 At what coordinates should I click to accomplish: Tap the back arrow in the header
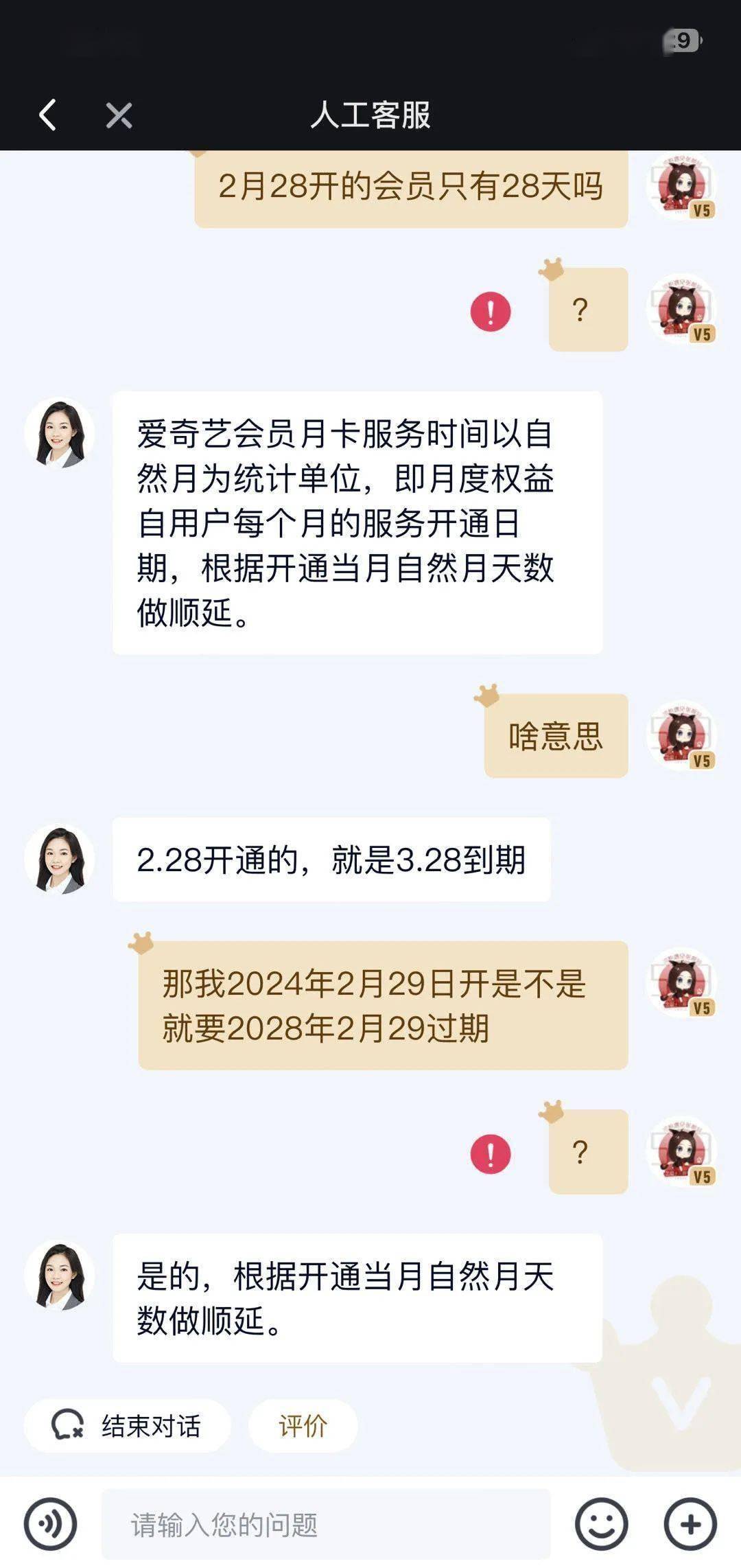pyautogui.click(x=48, y=115)
